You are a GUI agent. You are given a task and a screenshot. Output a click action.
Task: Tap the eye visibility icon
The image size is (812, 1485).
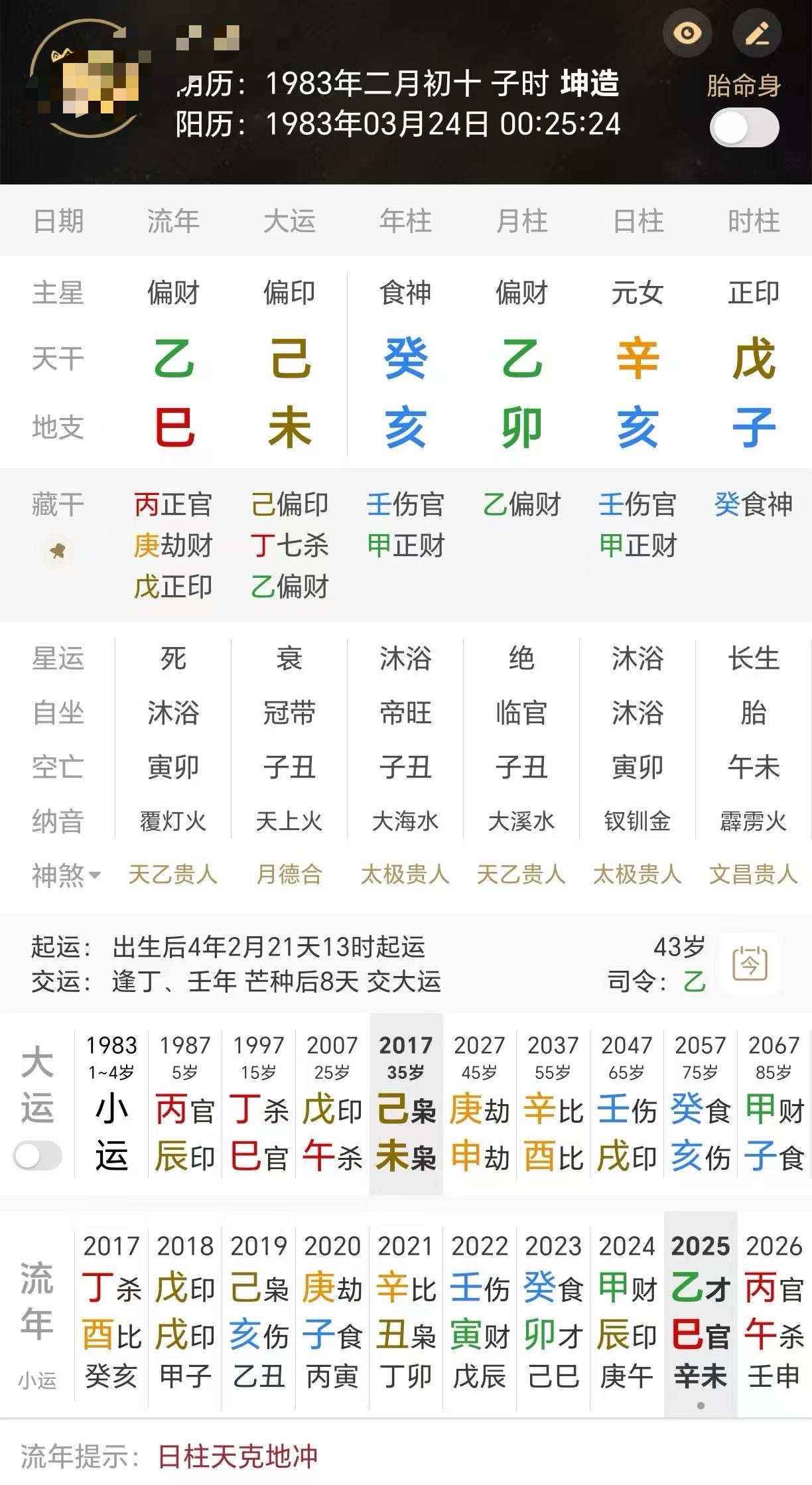point(687,33)
